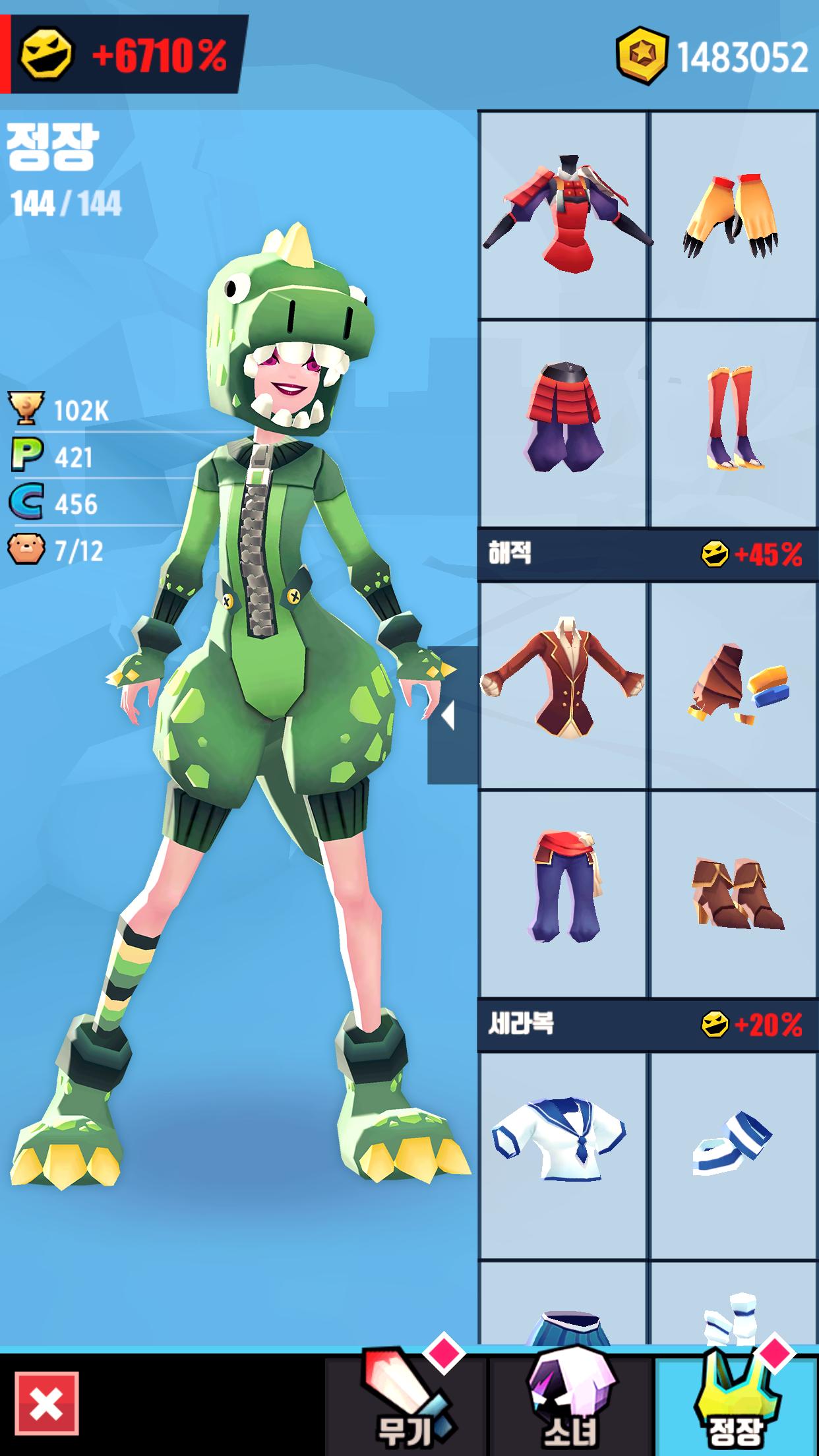This screenshot has width=819, height=1456.
Task: Select the red armored skirt bottoms
Action: pyautogui.click(x=563, y=424)
